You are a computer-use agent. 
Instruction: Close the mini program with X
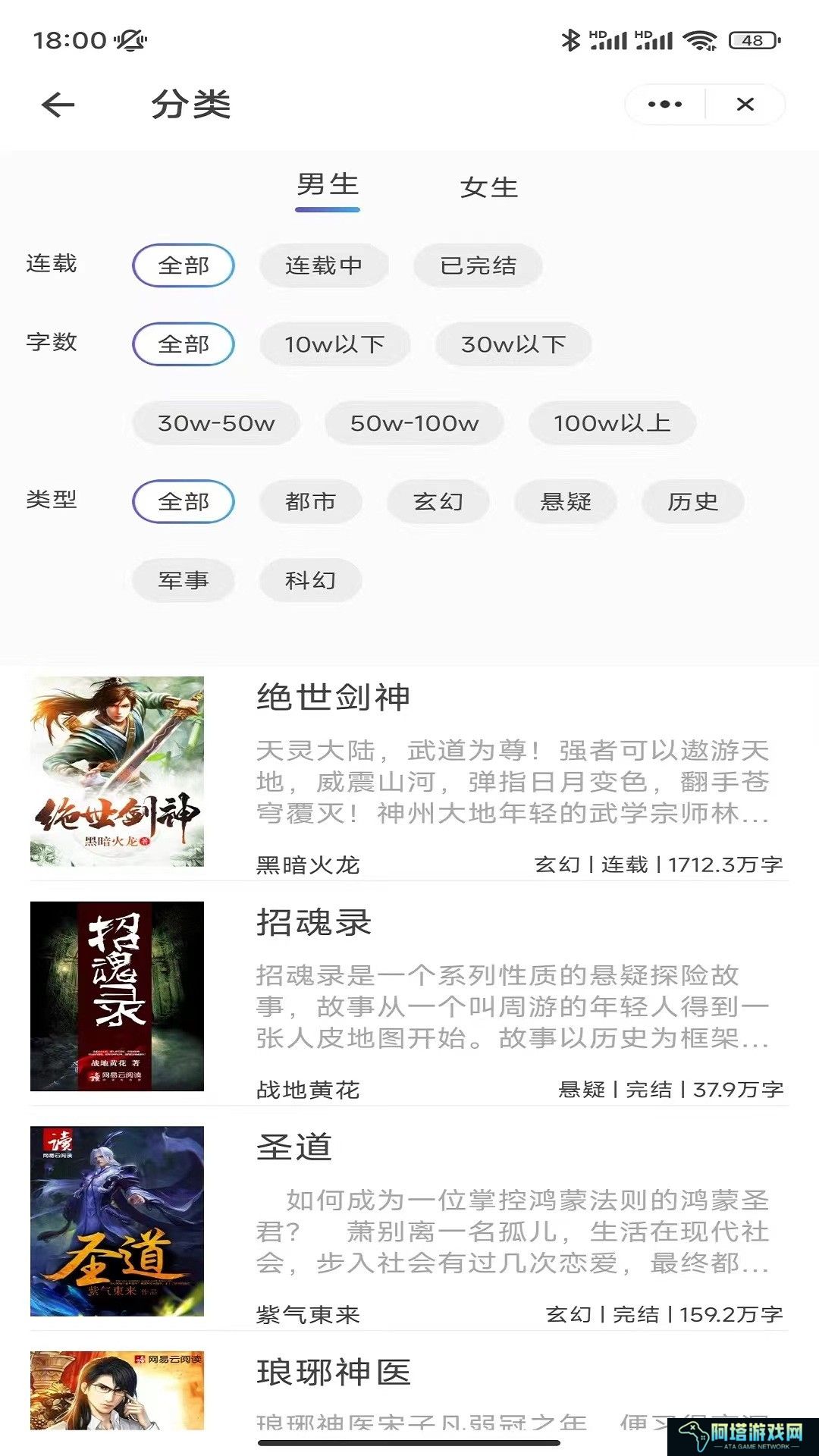[x=745, y=105]
